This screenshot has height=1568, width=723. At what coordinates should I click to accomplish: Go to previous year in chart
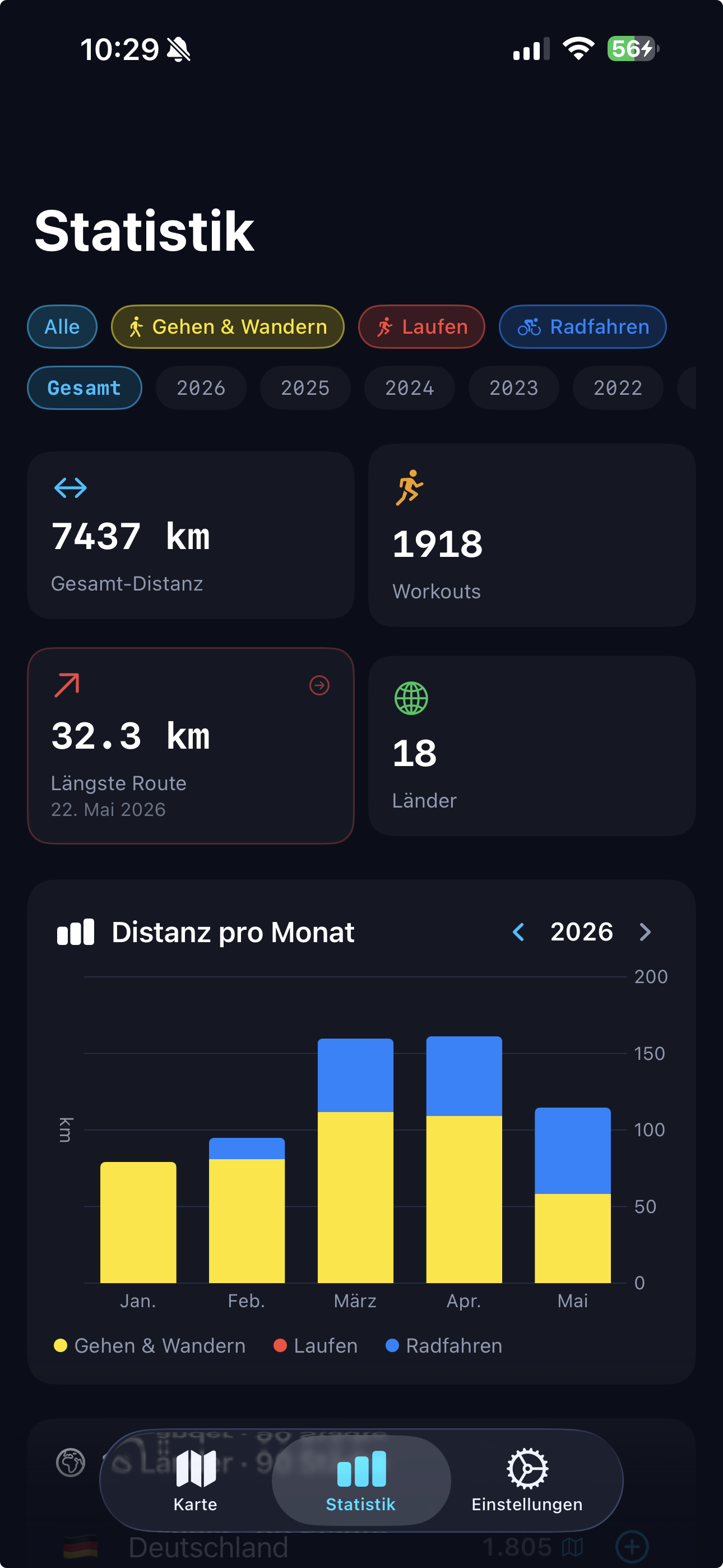pyautogui.click(x=518, y=932)
